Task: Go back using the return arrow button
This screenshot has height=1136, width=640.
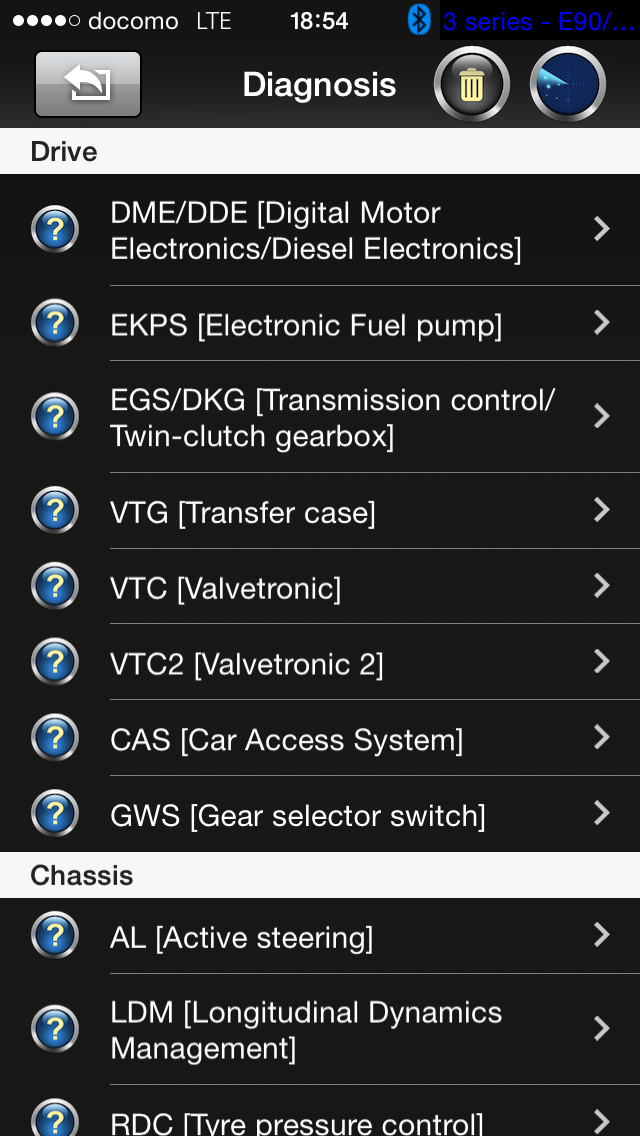Action: click(88, 85)
